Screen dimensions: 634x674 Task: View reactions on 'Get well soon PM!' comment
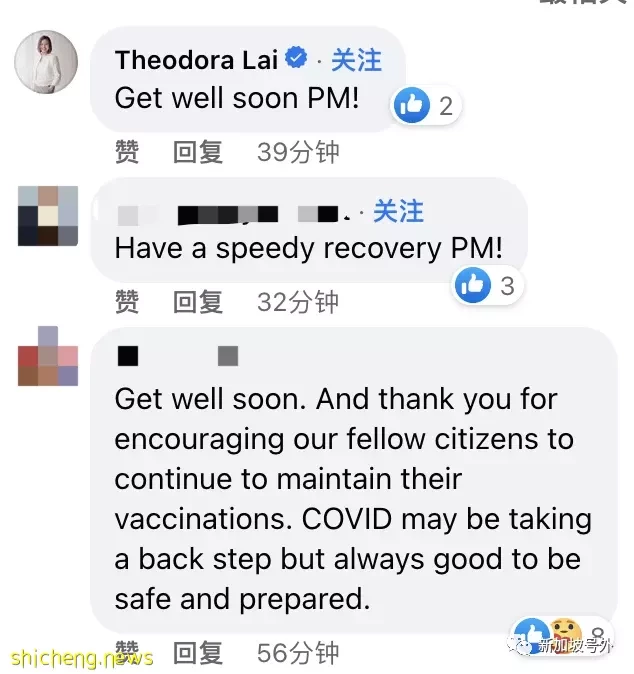[424, 106]
